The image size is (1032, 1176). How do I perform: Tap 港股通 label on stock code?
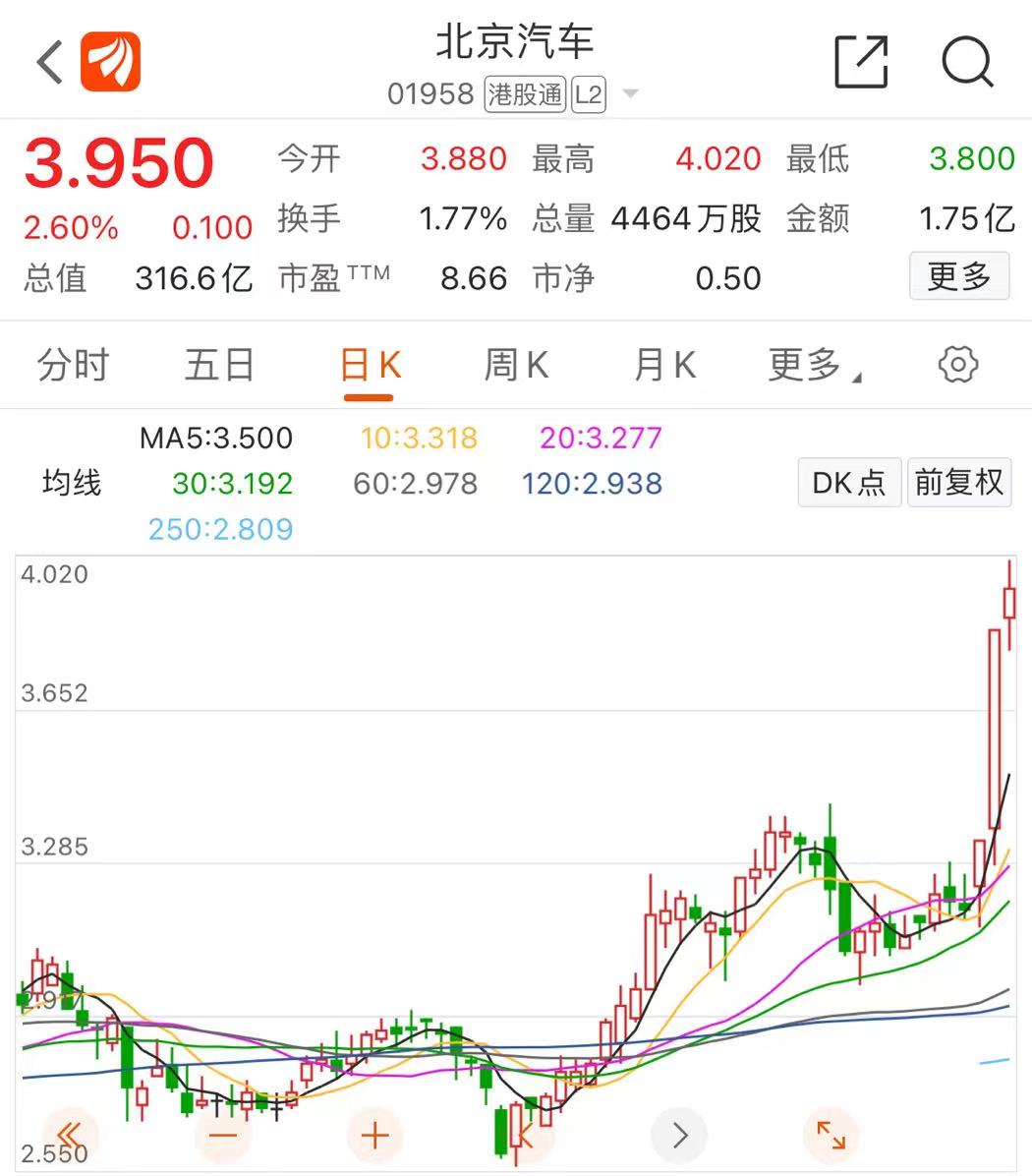pyautogui.click(x=524, y=94)
